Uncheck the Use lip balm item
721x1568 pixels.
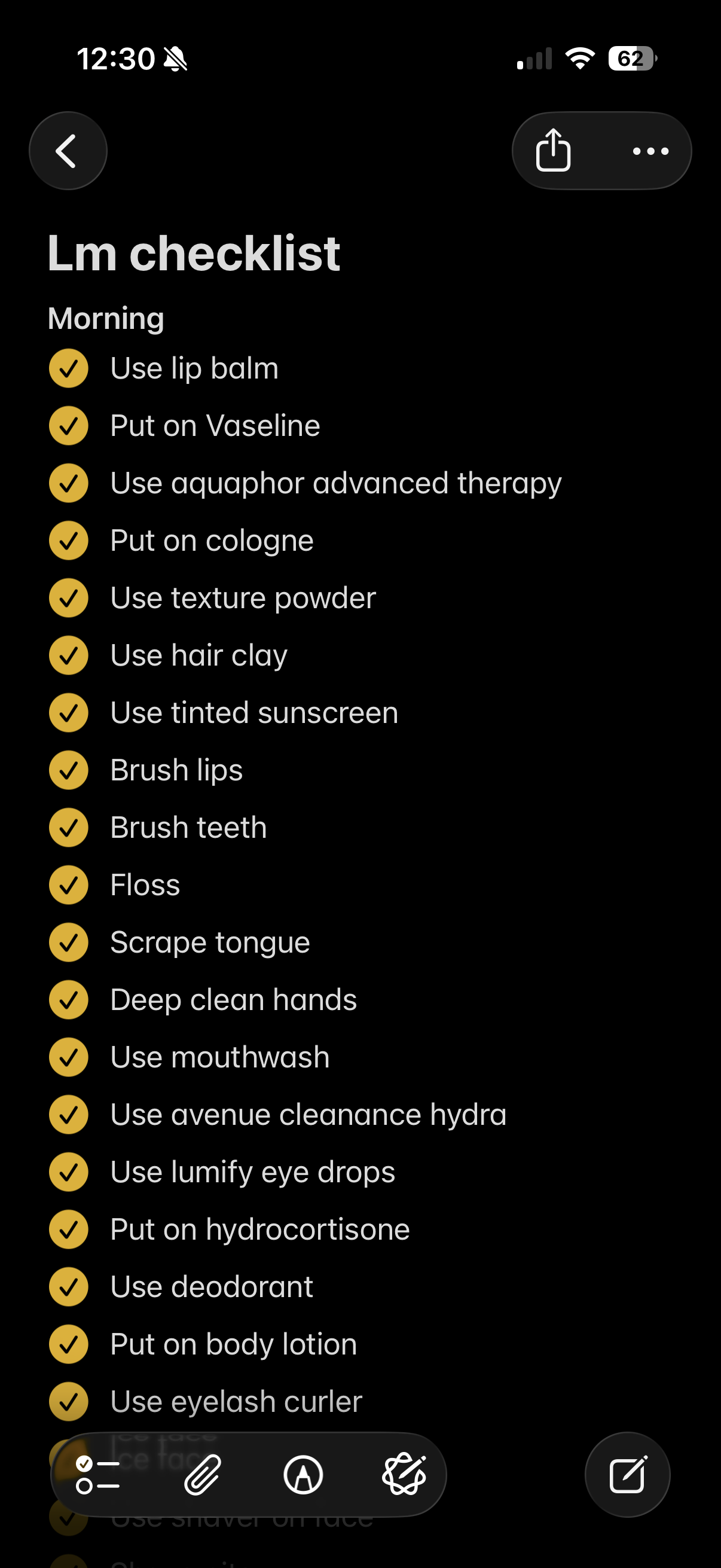(x=69, y=368)
